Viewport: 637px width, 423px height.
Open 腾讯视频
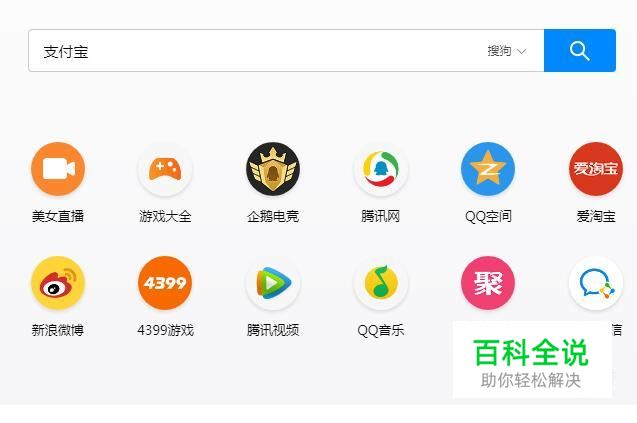pos(273,283)
